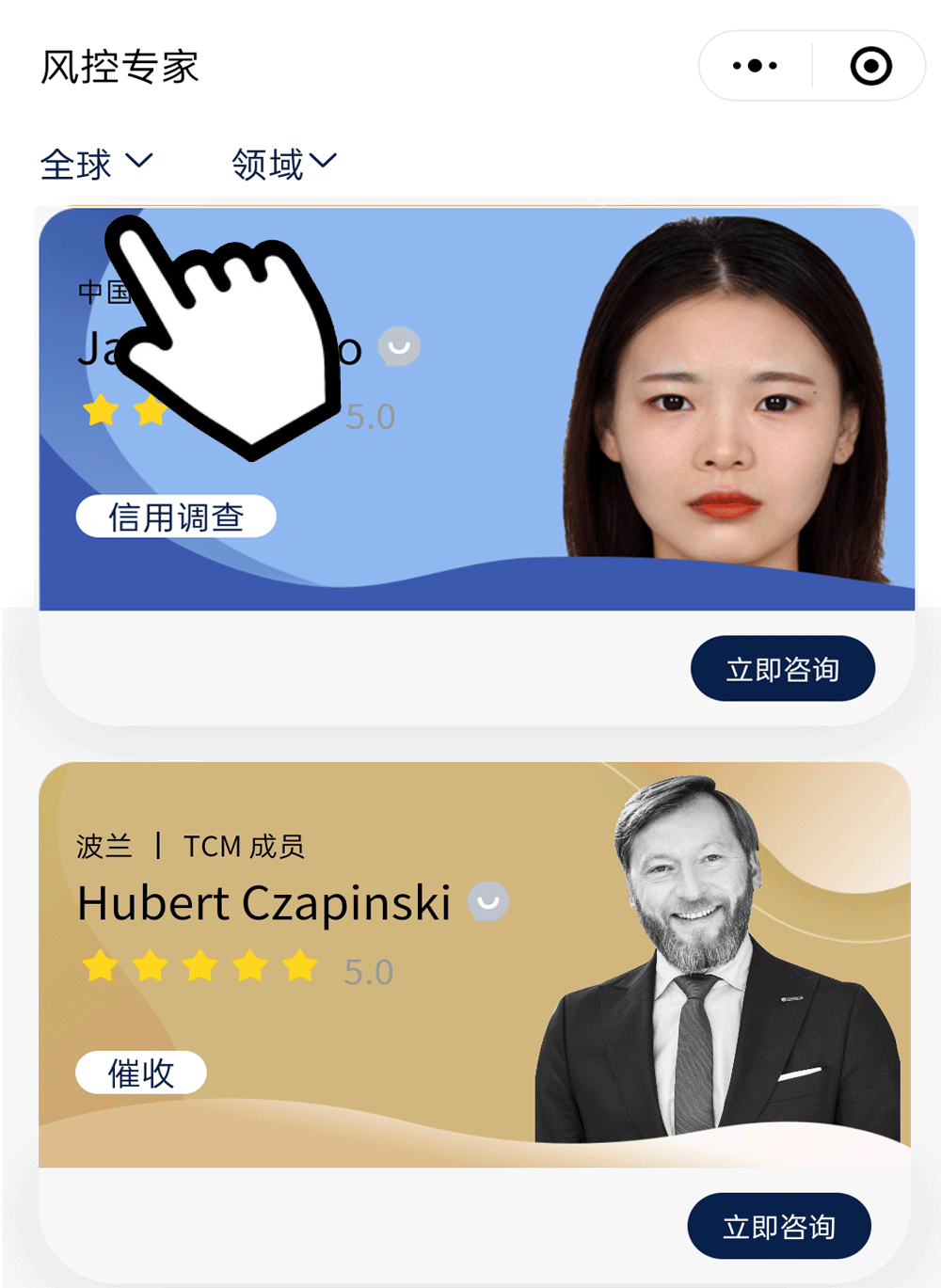
Task: Tap 立即咨询 under the 信用调查 expert
Action: coord(782,669)
